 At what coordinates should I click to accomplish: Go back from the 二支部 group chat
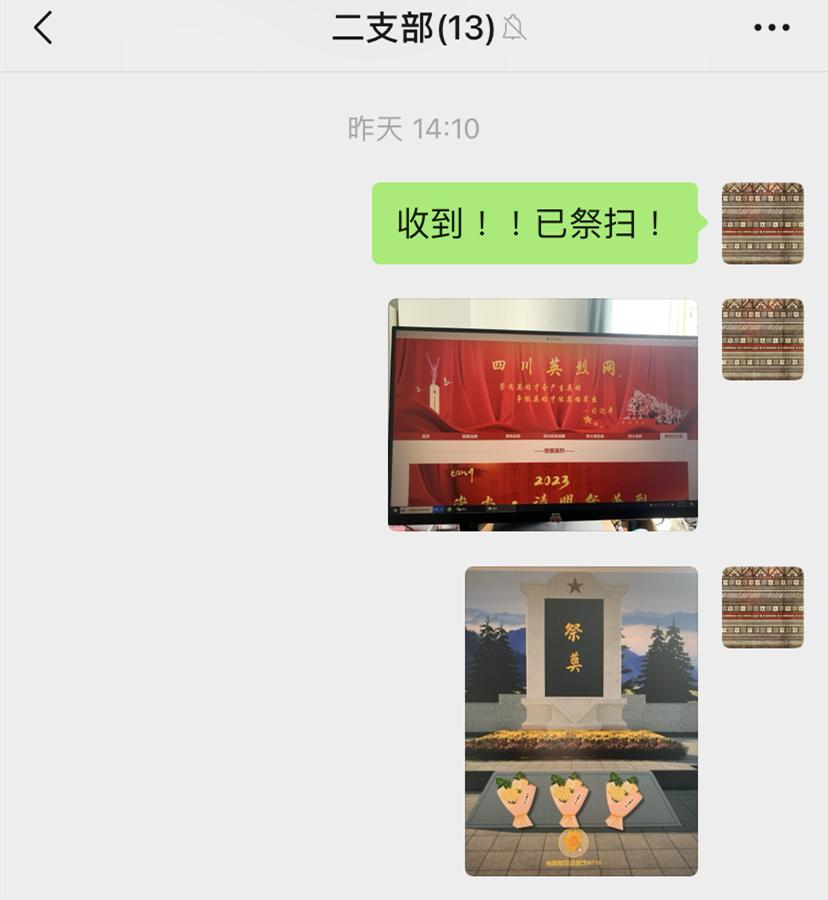point(43,29)
